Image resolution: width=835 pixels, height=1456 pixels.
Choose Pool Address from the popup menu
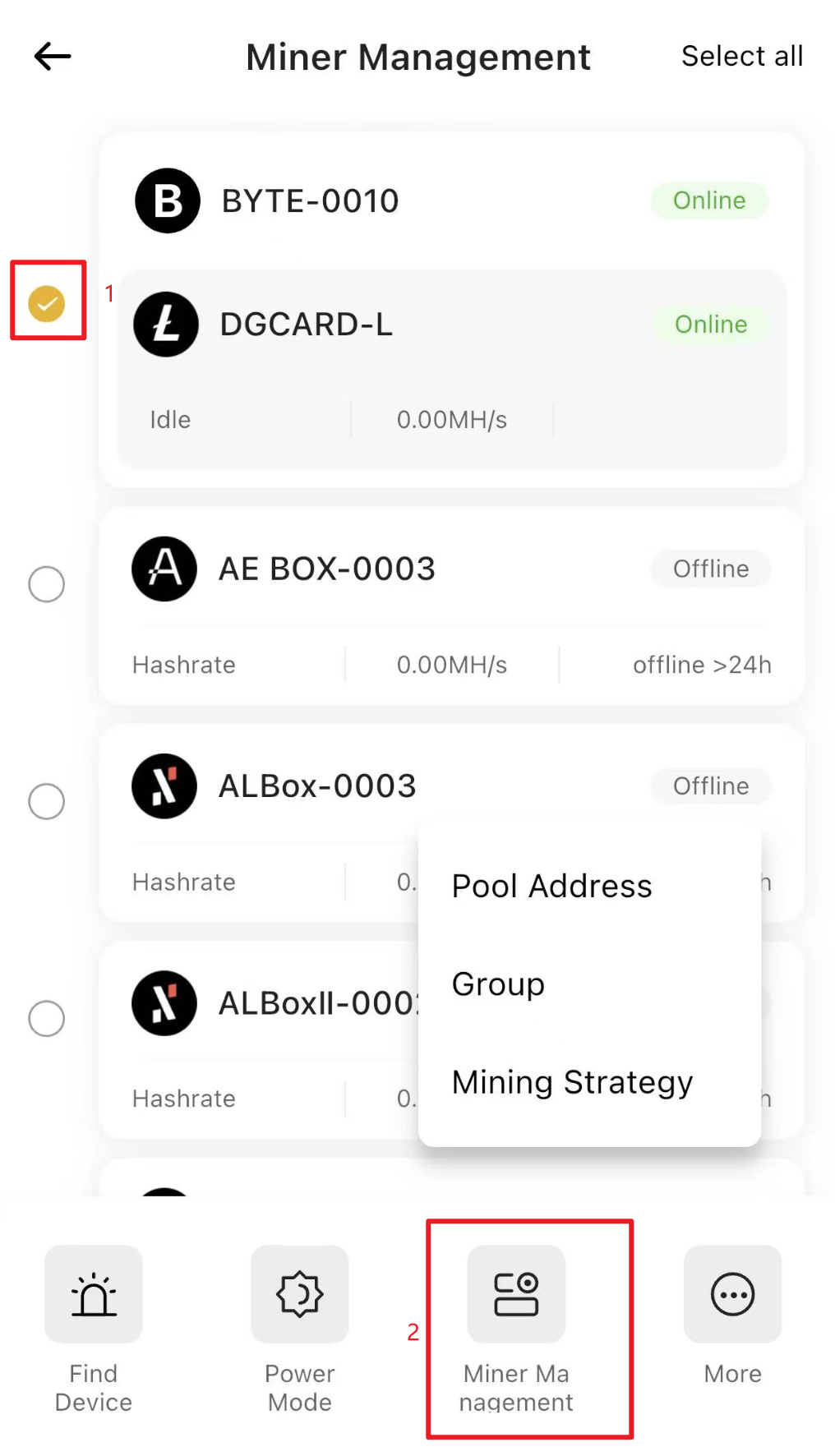(x=551, y=887)
